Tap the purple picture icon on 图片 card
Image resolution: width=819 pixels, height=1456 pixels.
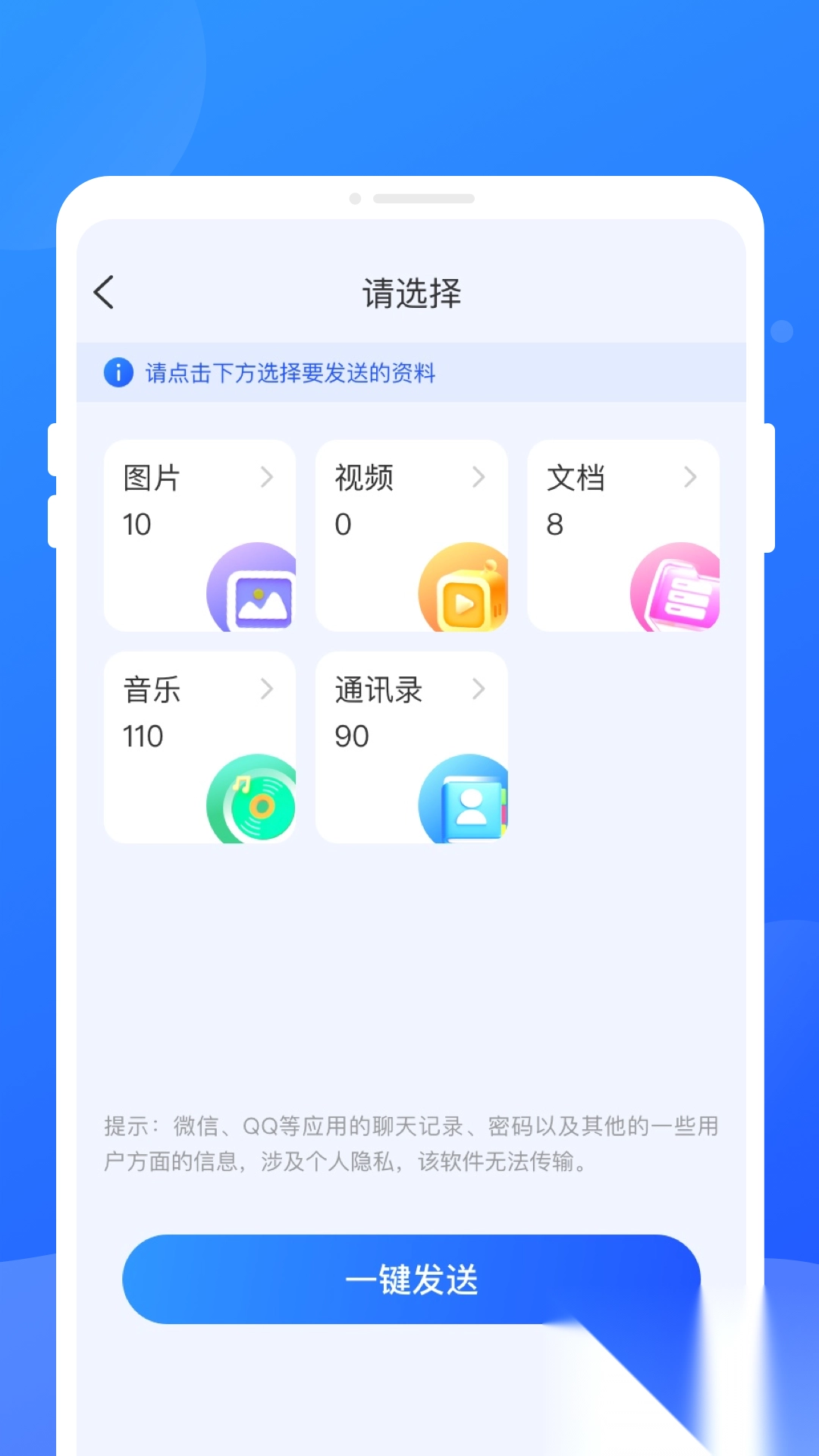pos(253,591)
